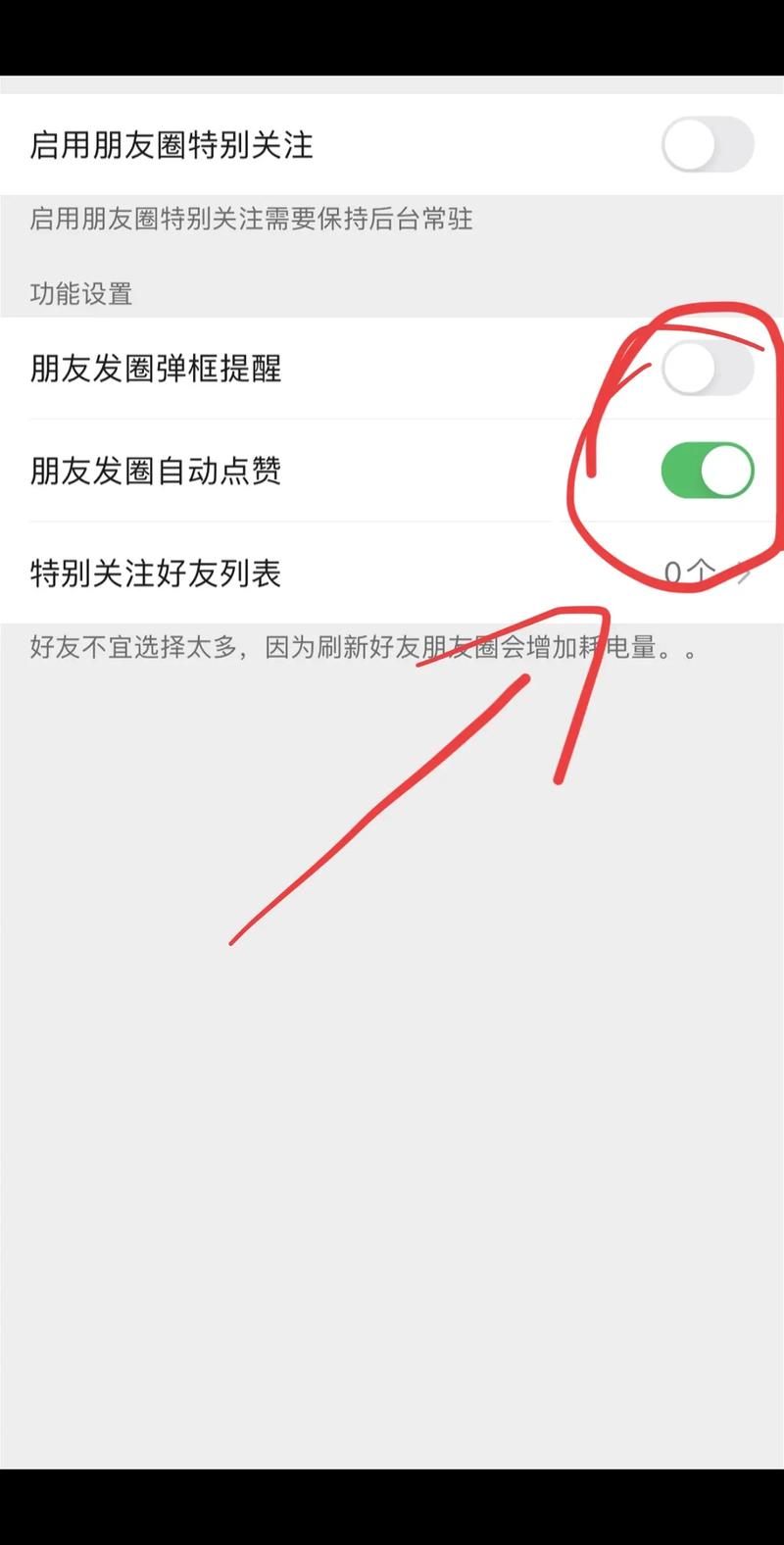This screenshot has width=784, height=1545.
Task: Click the 特别关注好友列表 row chevron arrow
Action: coord(749,574)
